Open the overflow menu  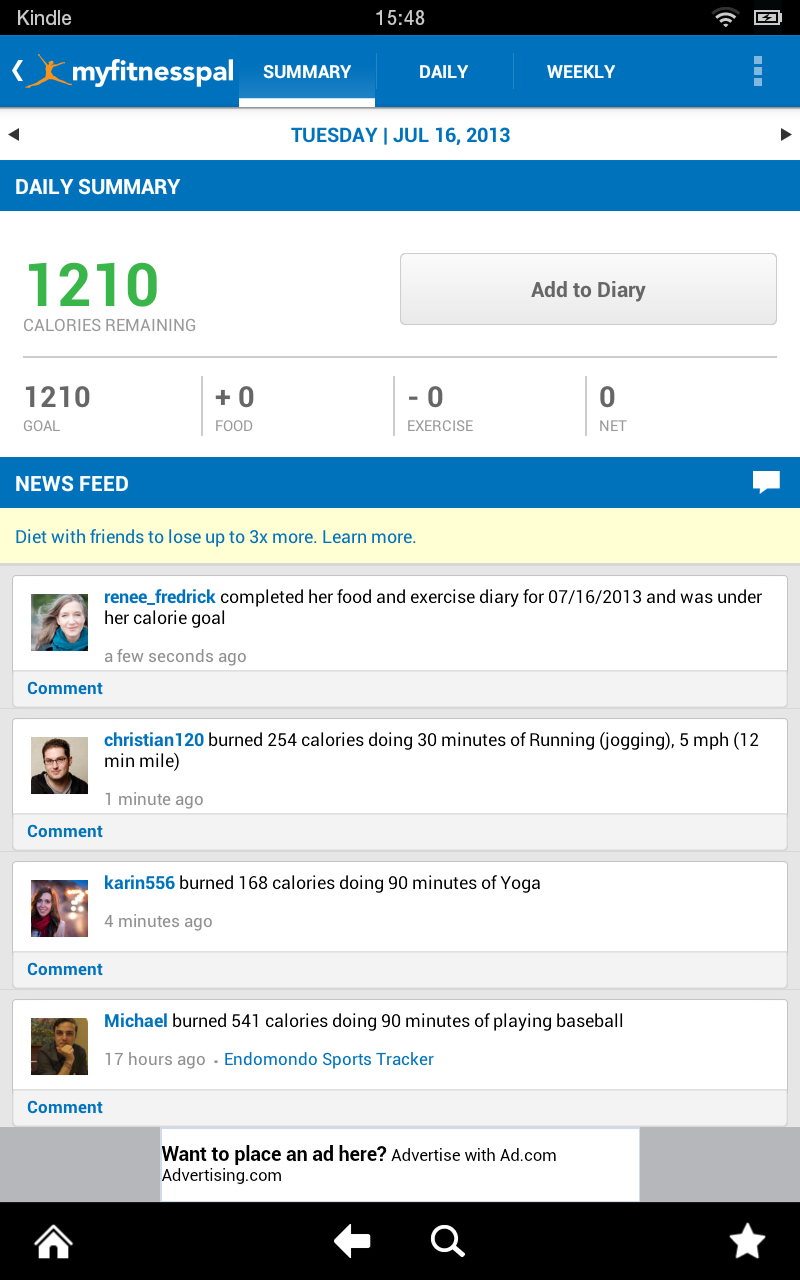[757, 71]
